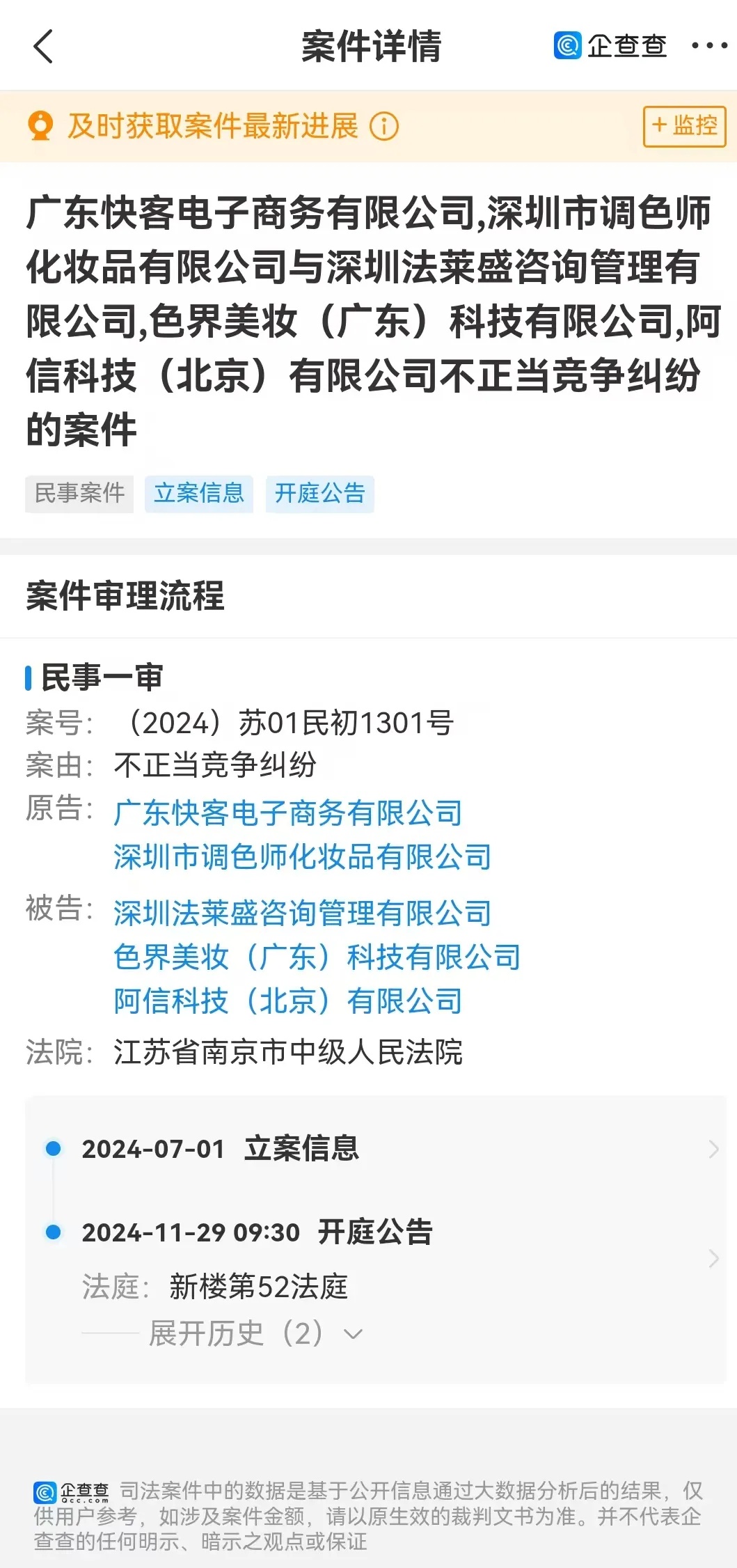Select the 开庭公告 chip
This screenshot has width=737, height=1568.
(319, 494)
